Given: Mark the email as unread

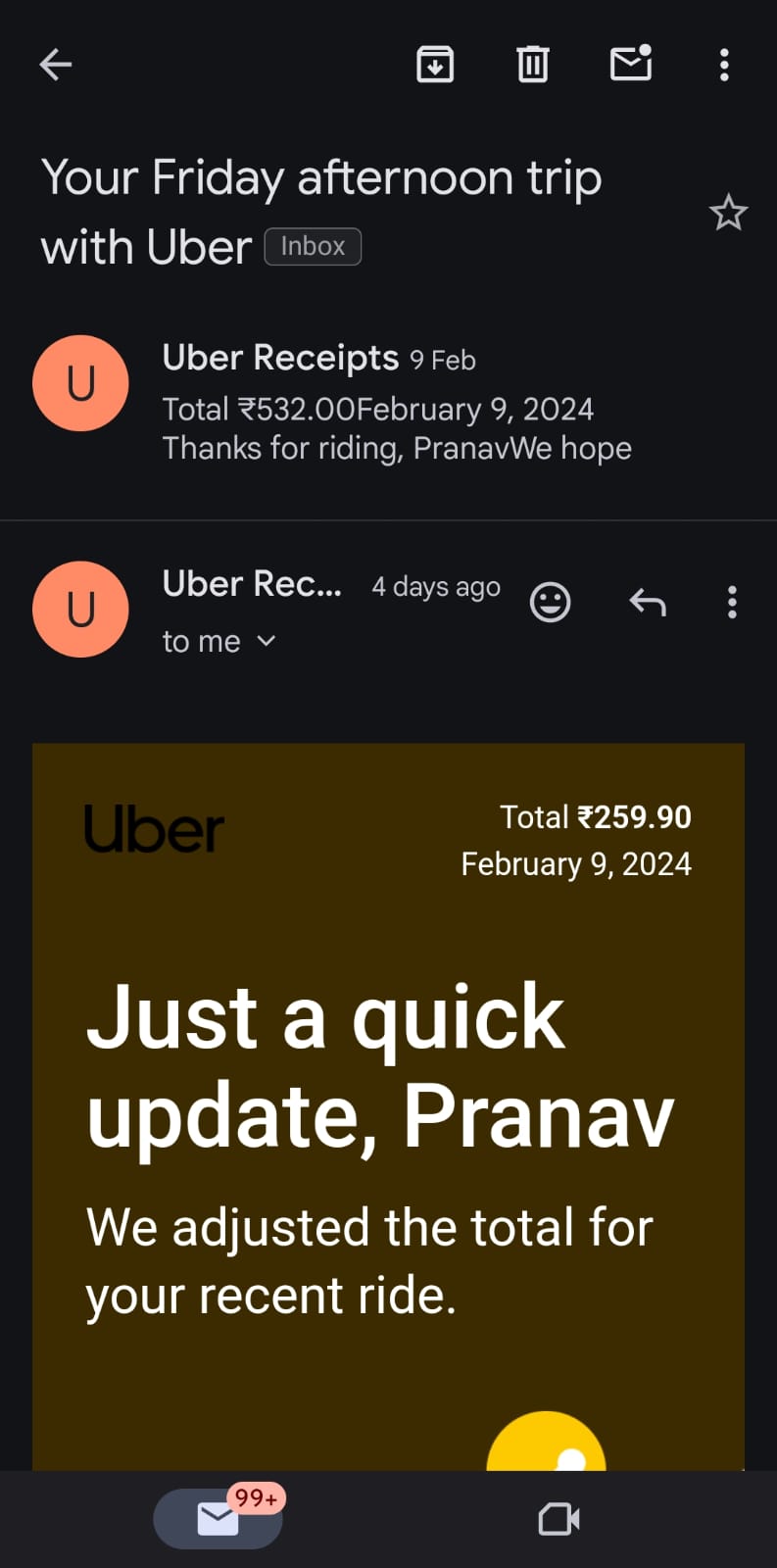Looking at the screenshot, I should click(631, 65).
